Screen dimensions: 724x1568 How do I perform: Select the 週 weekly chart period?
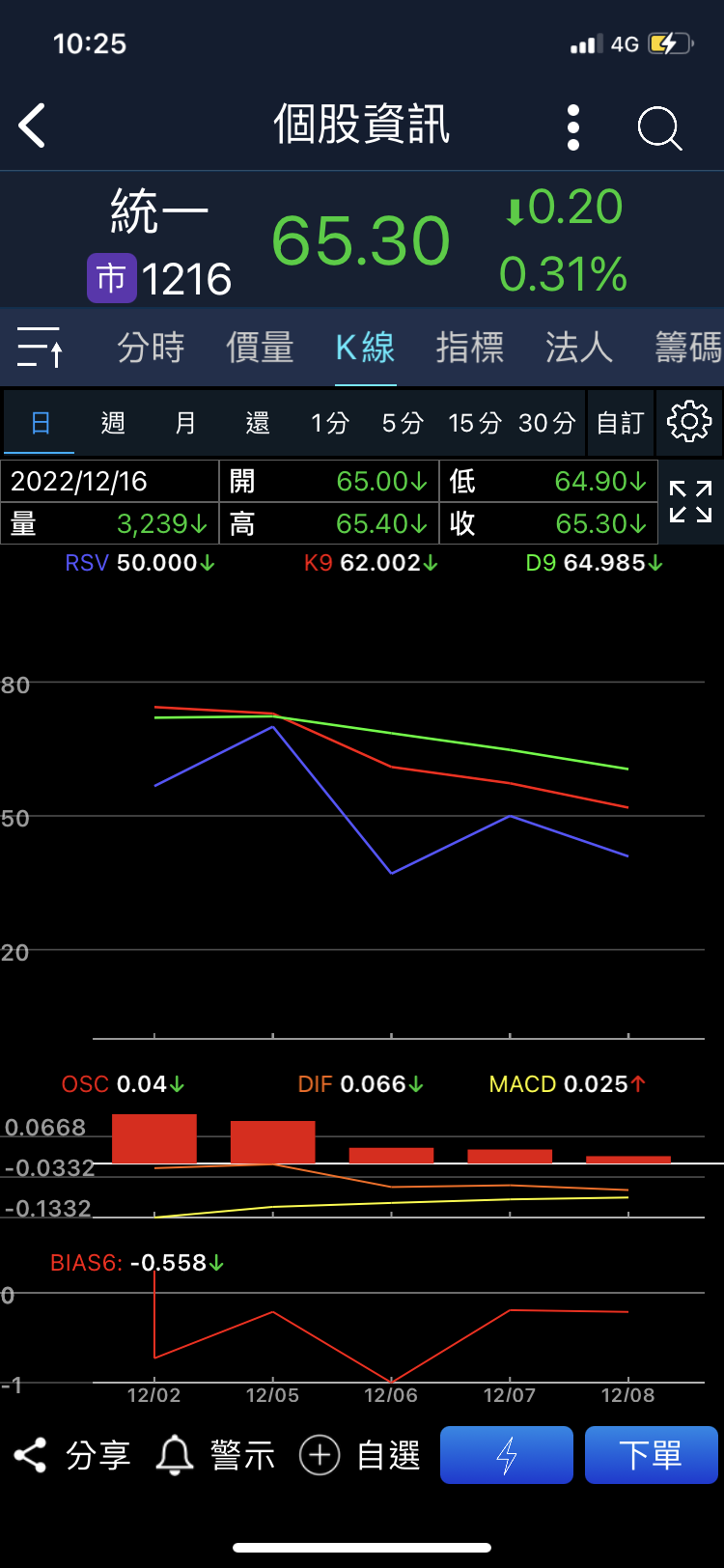tap(113, 423)
